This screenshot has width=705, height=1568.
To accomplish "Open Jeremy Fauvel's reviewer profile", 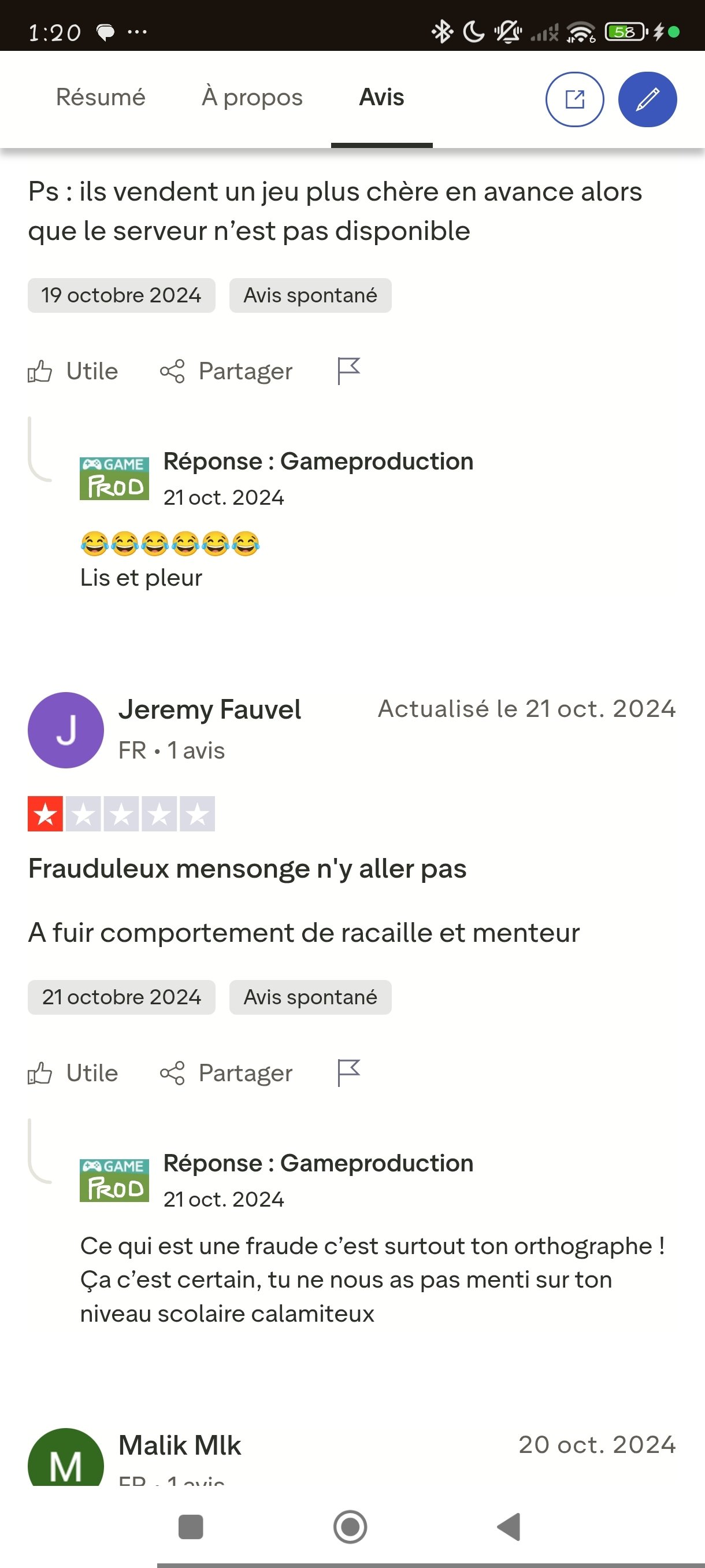I will [x=209, y=710].
